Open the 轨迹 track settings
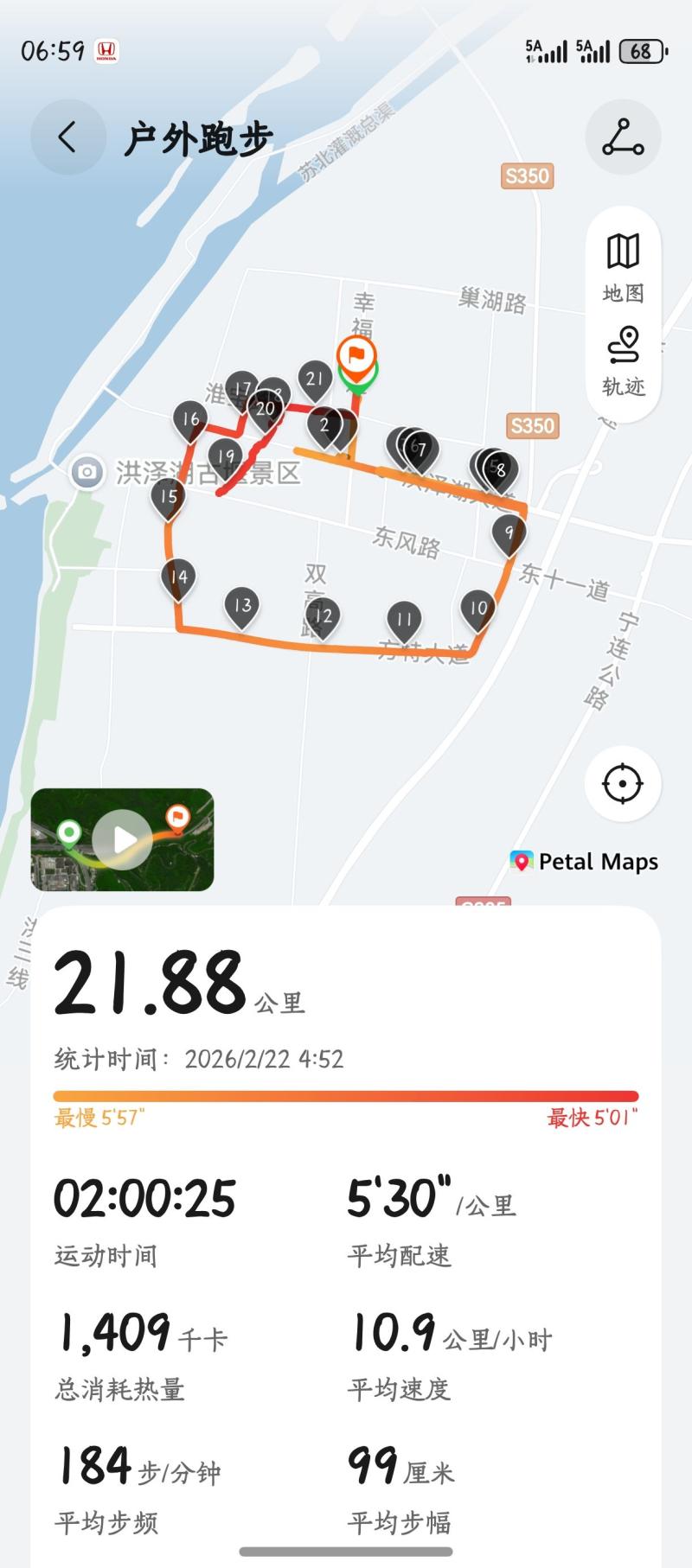This screenshot has height=1568, width=692. (x=623, y=360)
